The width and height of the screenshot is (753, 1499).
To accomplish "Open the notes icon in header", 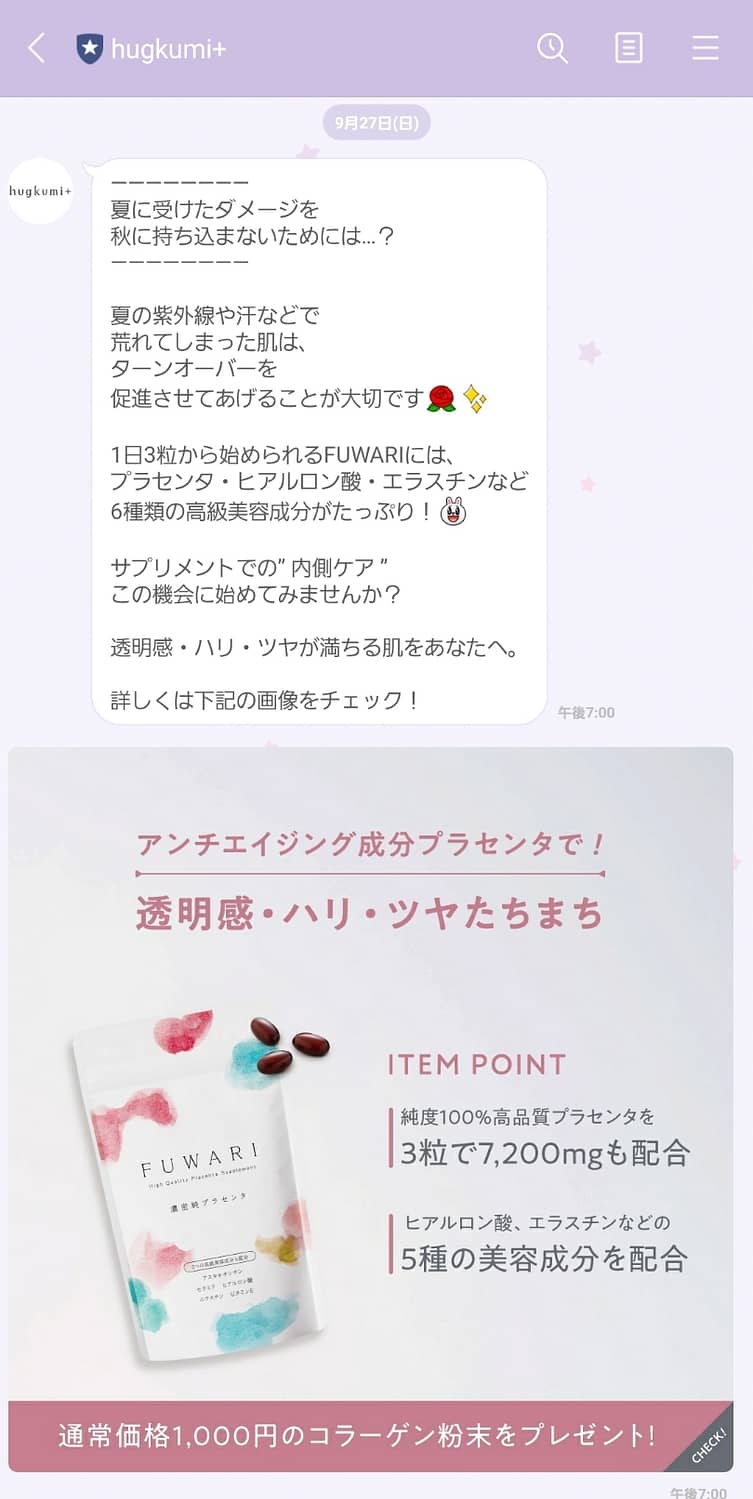I will pyautogui.click(x=629, y=48).
